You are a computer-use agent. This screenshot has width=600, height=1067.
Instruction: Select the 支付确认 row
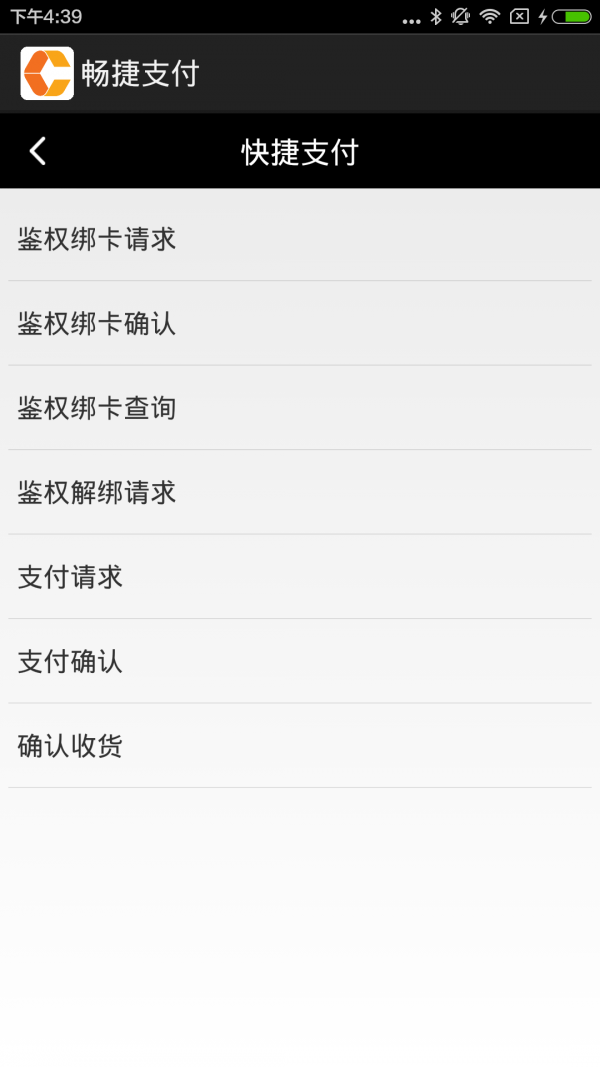pos(300,661)
